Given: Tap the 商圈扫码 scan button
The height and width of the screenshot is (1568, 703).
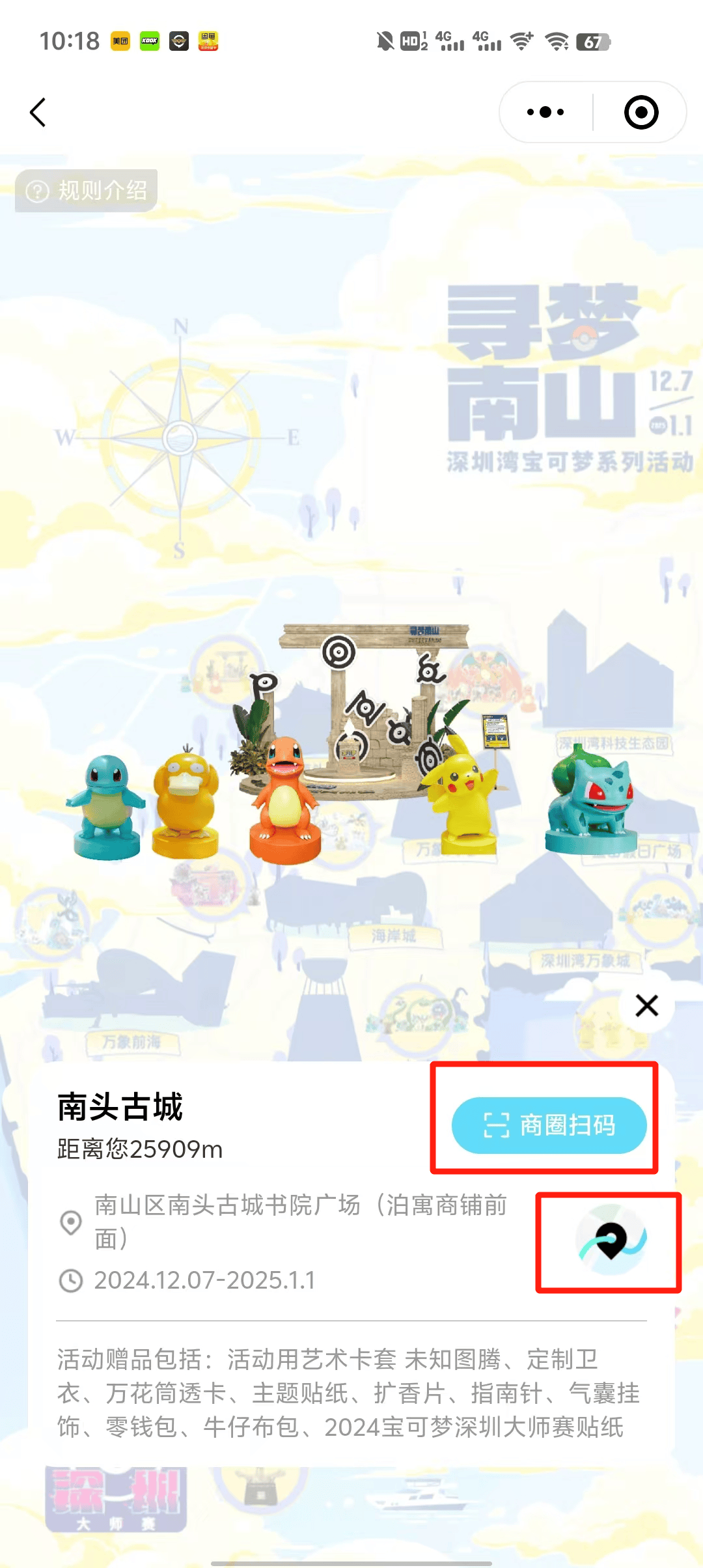Looking at the screenshot, I should [x=549, y=1125].
